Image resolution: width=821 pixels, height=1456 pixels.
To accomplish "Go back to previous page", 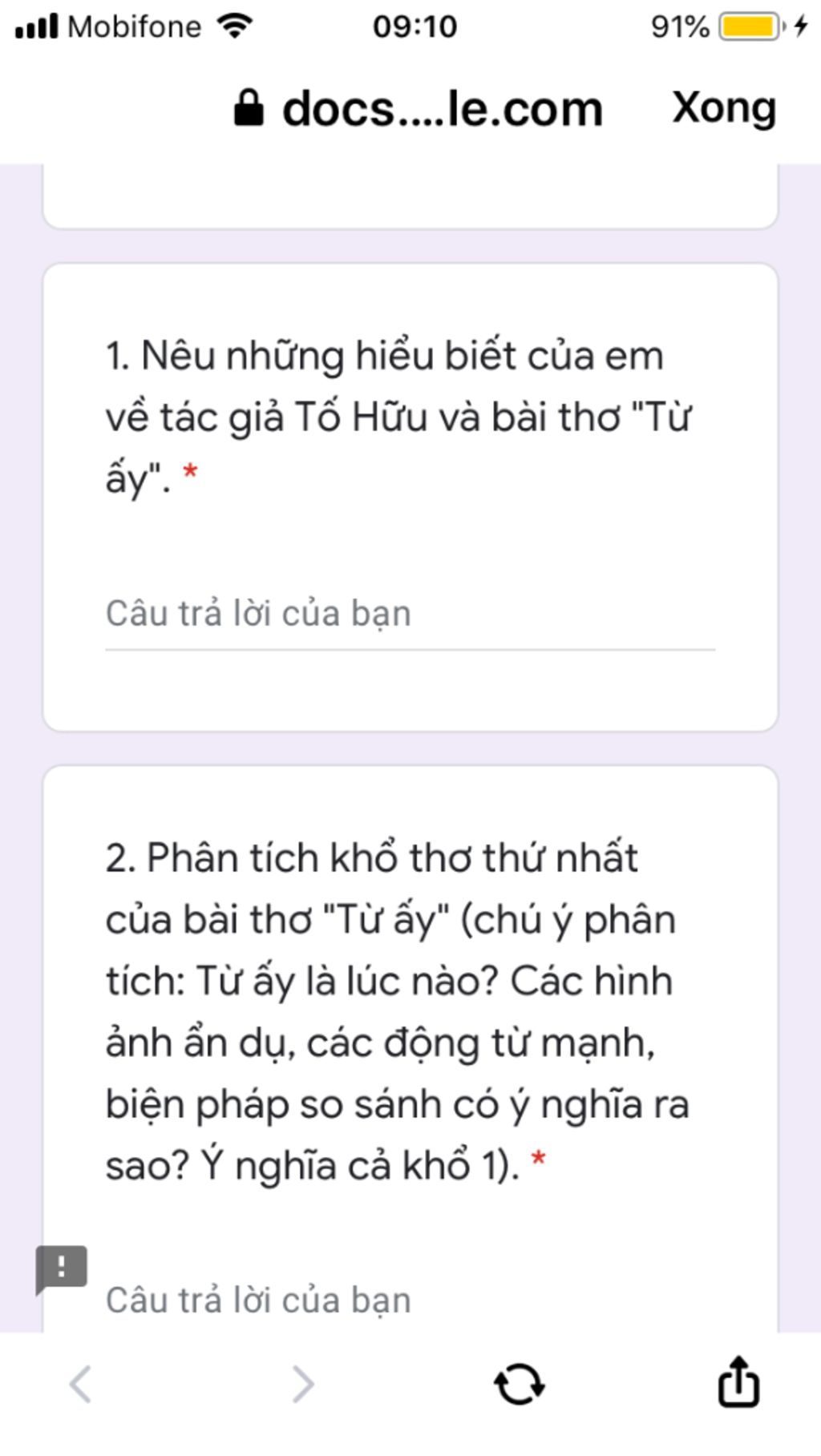I will (81, 1384).
